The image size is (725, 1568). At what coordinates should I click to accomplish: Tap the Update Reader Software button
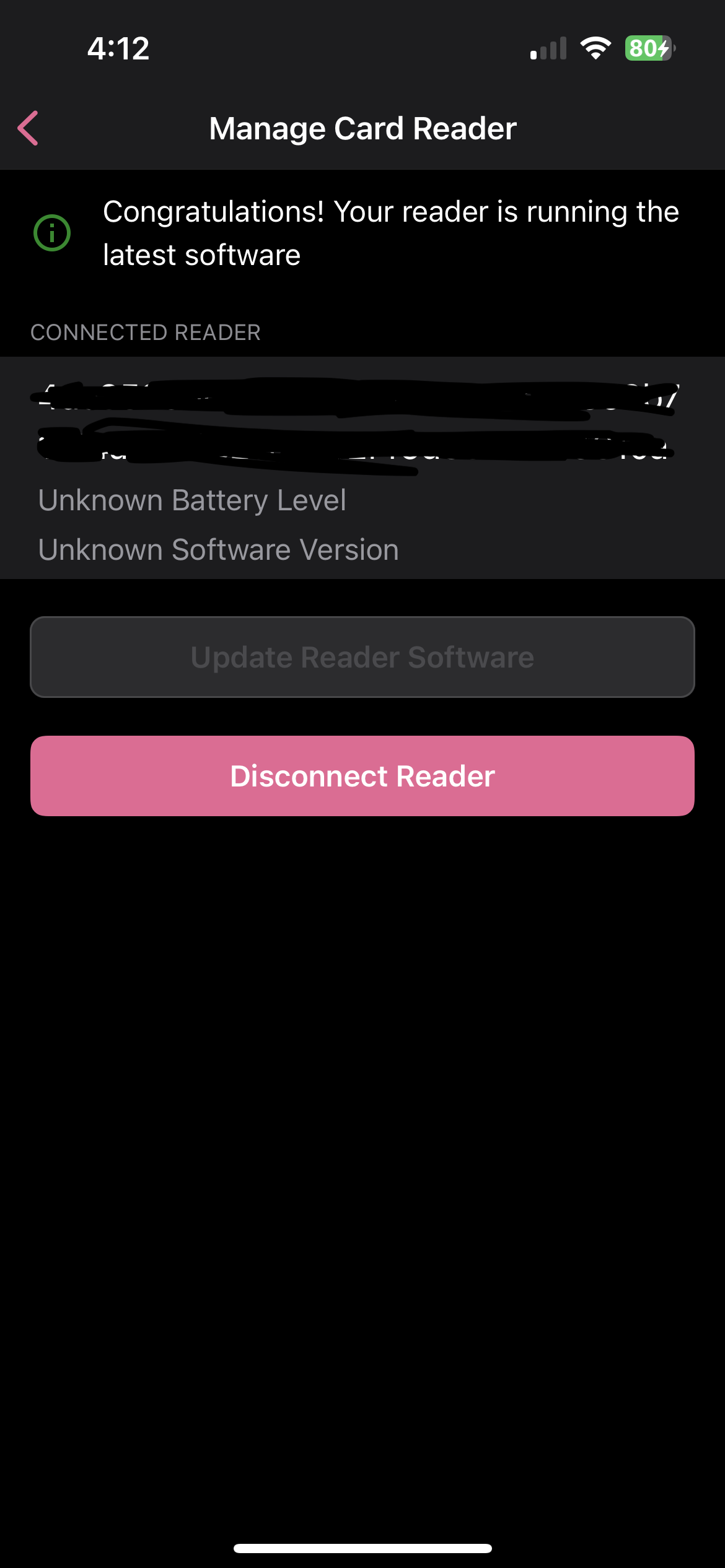pos(362,657)
